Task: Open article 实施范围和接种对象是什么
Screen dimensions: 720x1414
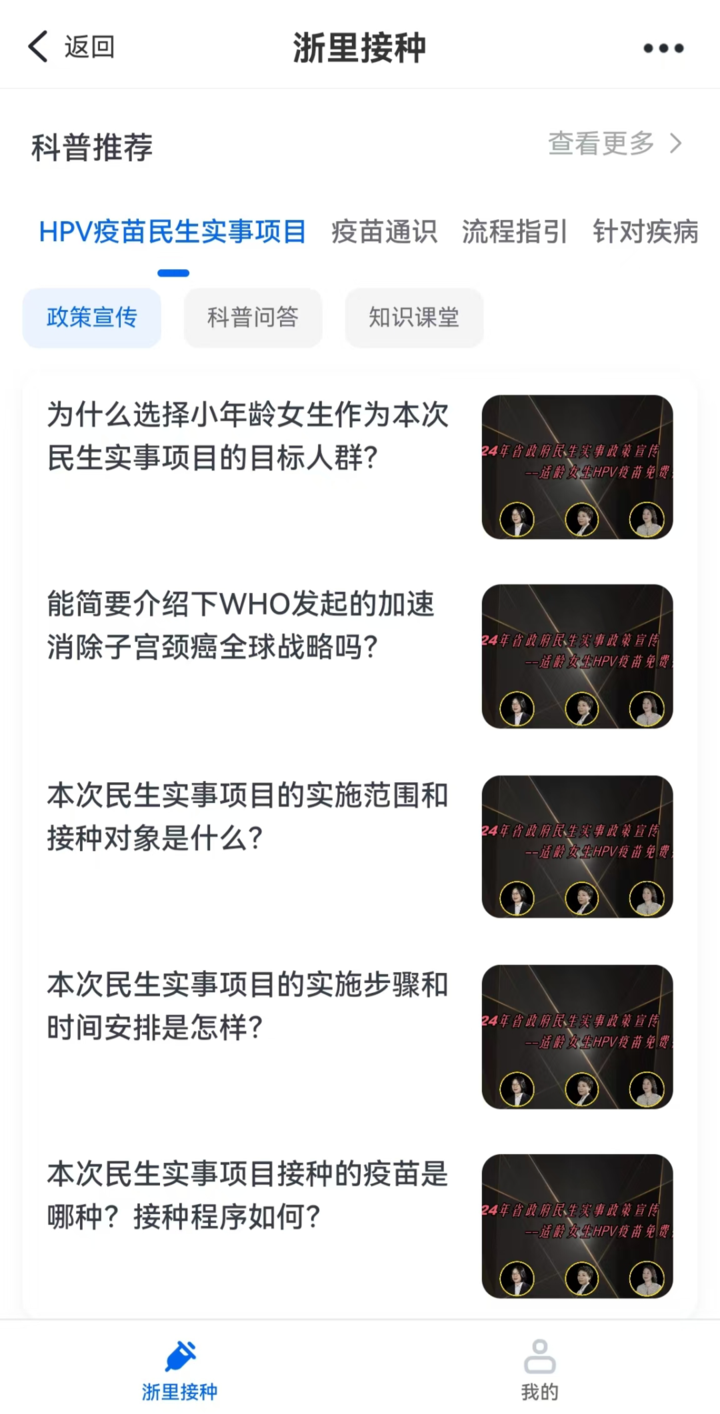Action: coord(248,817)
